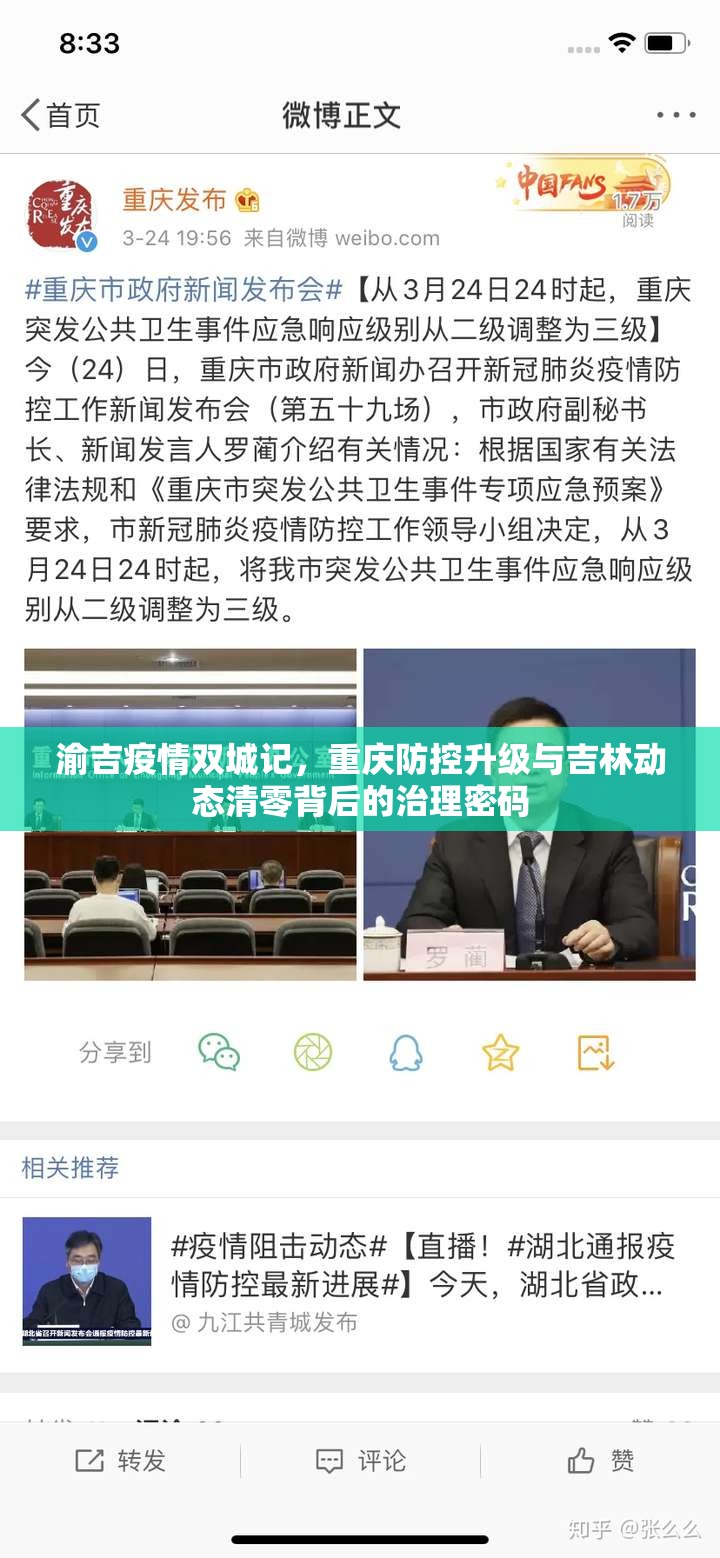Share post to WeChat Moments
Viewport: 720px width, 1558px height.
(x=312, y=1052)
